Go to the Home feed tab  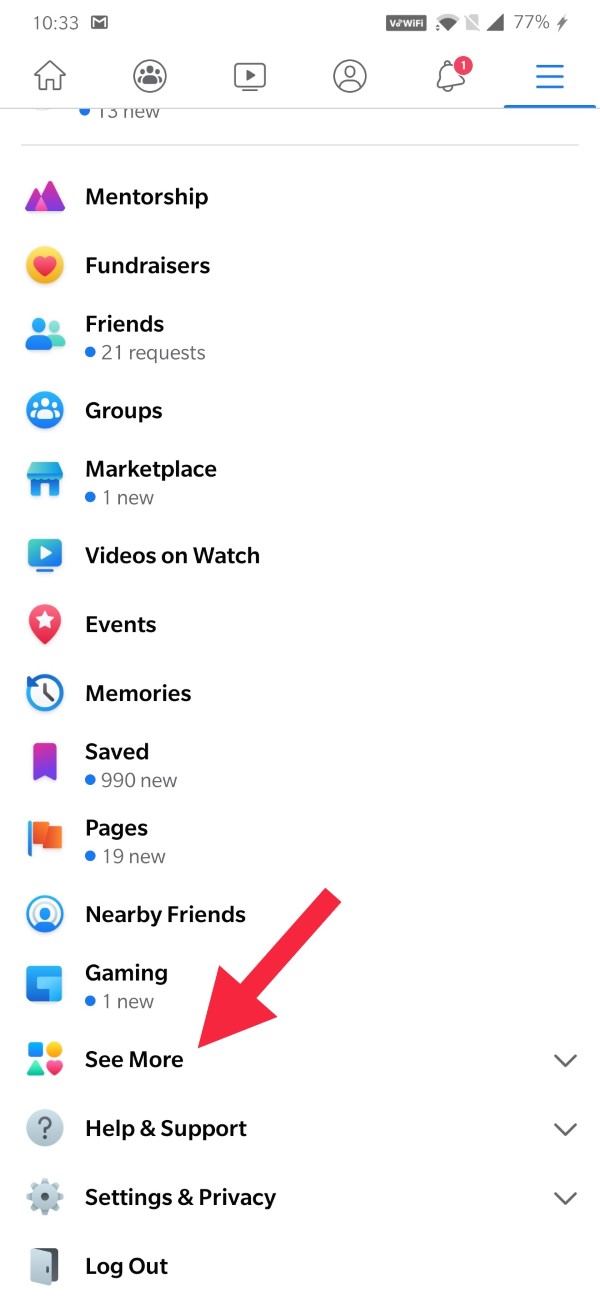(x=50, y=76)
